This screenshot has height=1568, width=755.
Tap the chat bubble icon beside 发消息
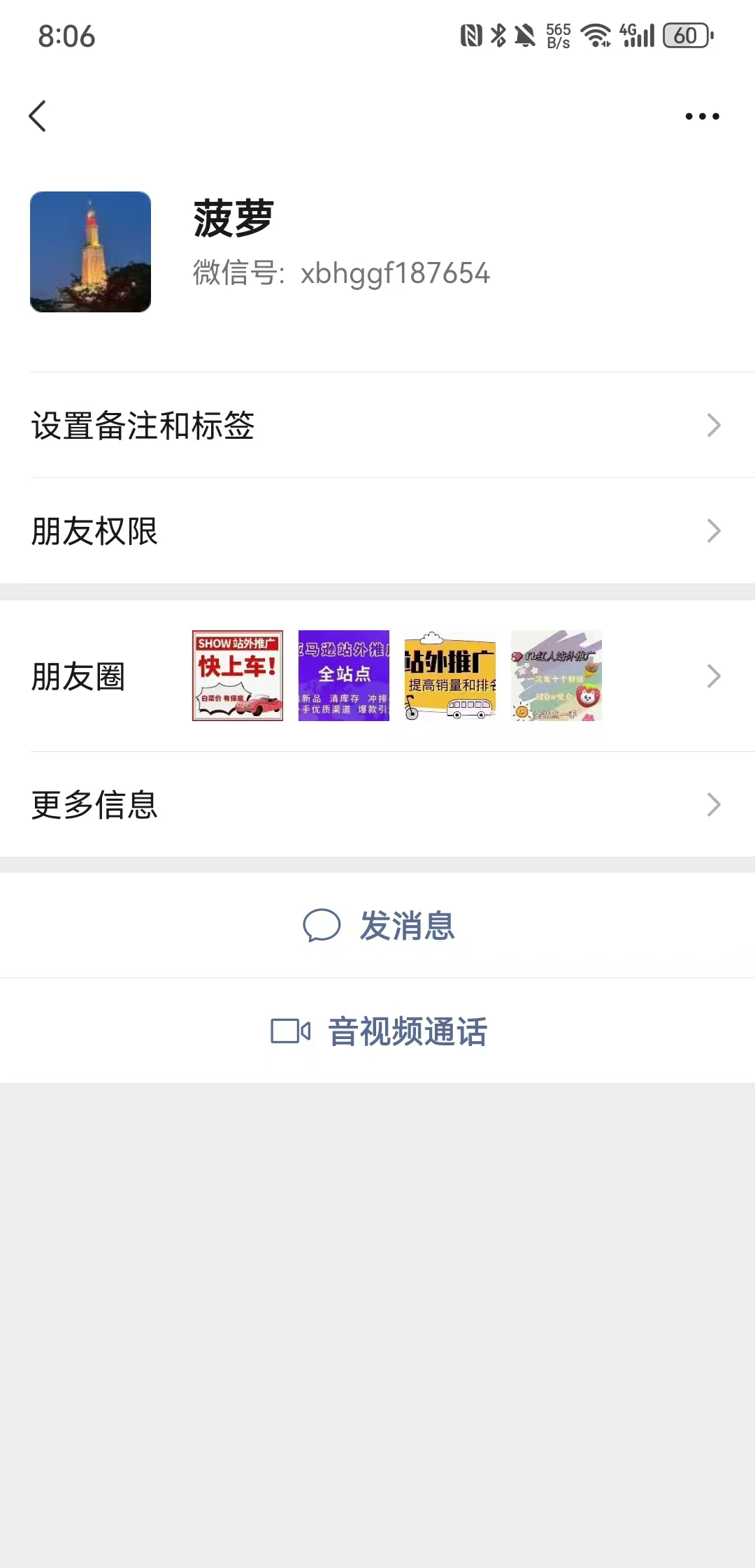pos(322,926)
